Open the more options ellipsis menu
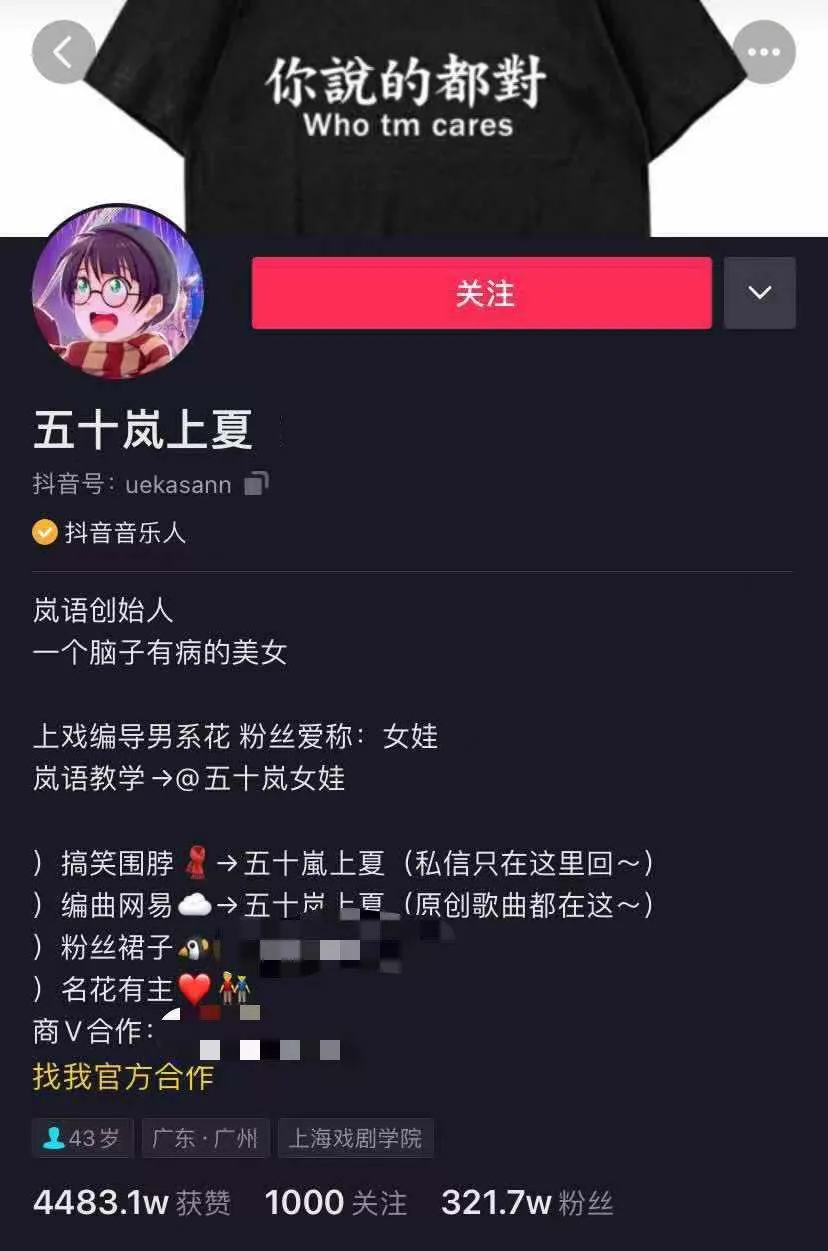 tap(764, 51)
